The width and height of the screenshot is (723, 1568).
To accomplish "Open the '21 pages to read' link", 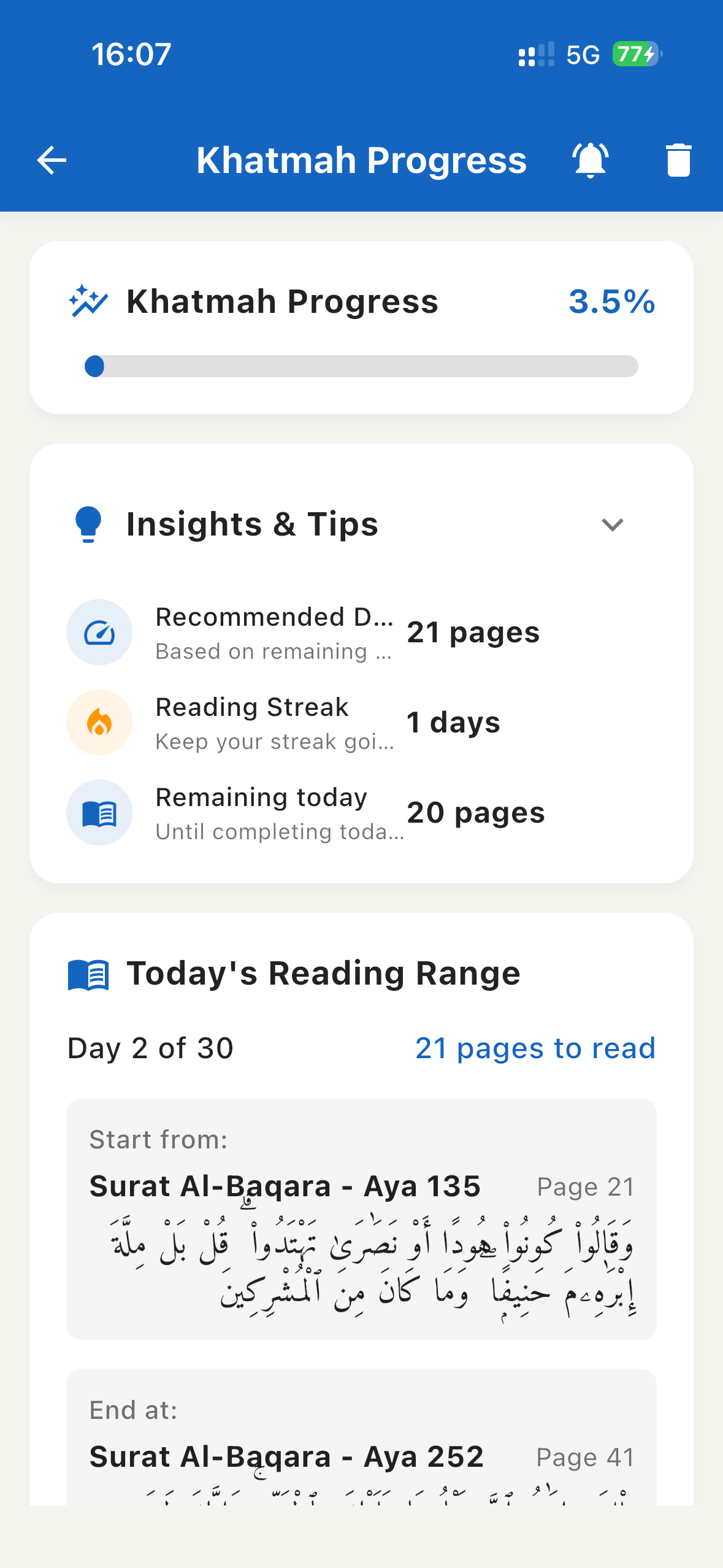I will 535,1048.
